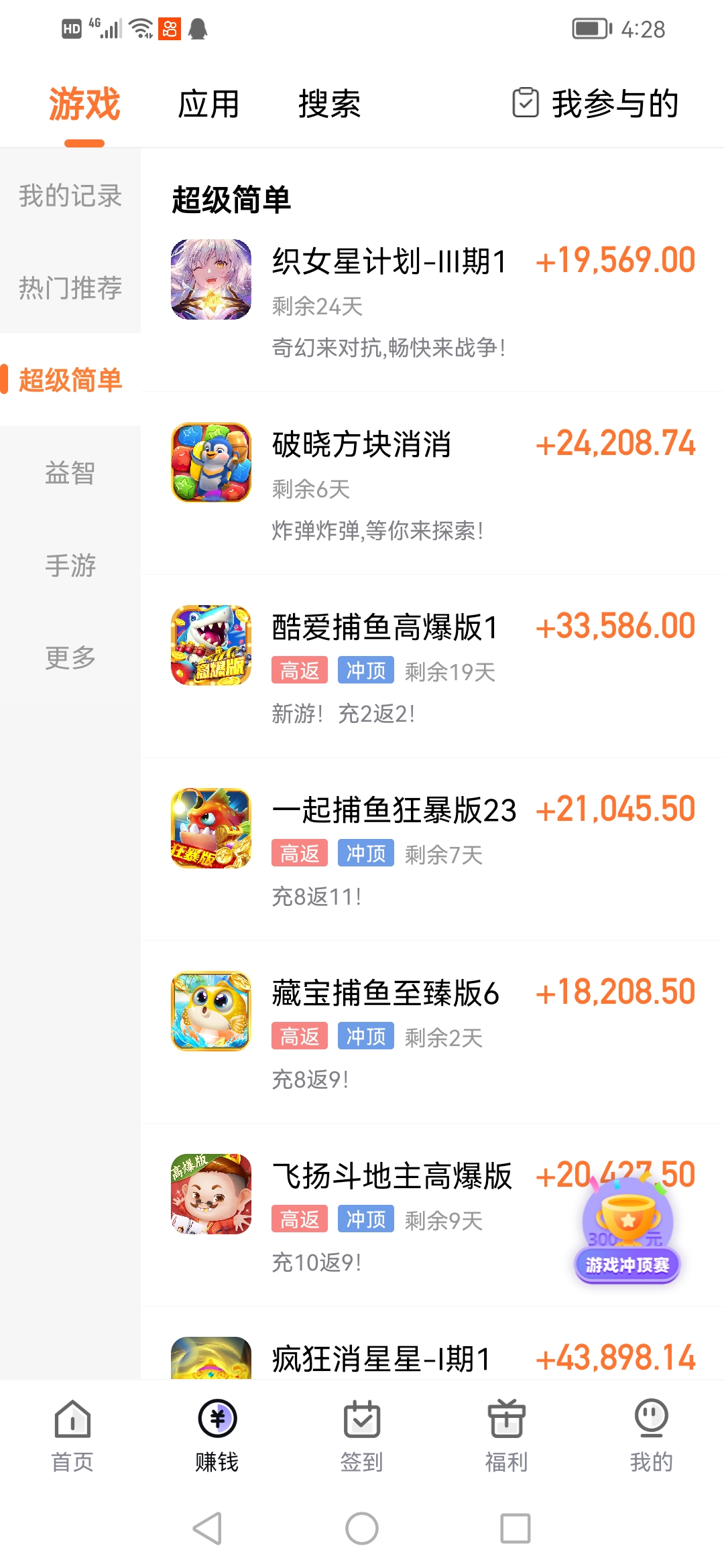Screen dimensions: 724x1568
Task: Select 手游 category in sidebar
Action: [70, 565]
